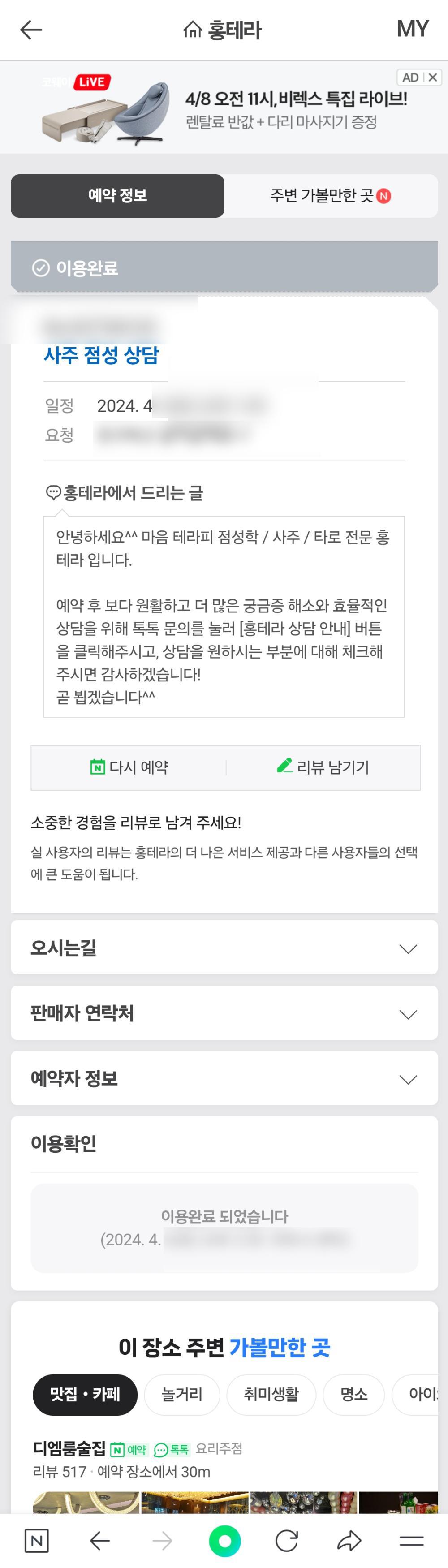Reload the page from the bottom toolbar
The image size is (448, 1568).
[x=287, y=1541]
